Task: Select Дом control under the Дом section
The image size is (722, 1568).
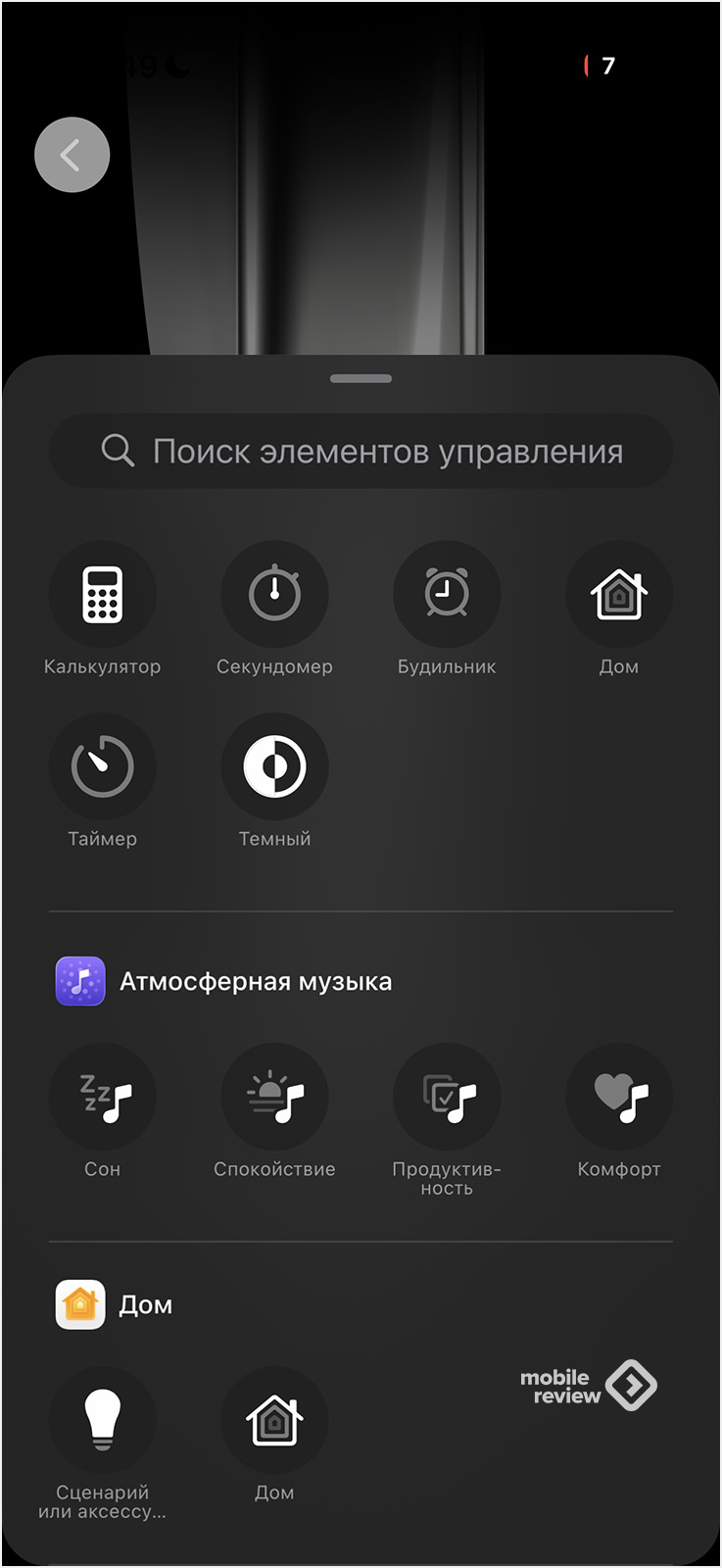Action: click(274, 1420)
